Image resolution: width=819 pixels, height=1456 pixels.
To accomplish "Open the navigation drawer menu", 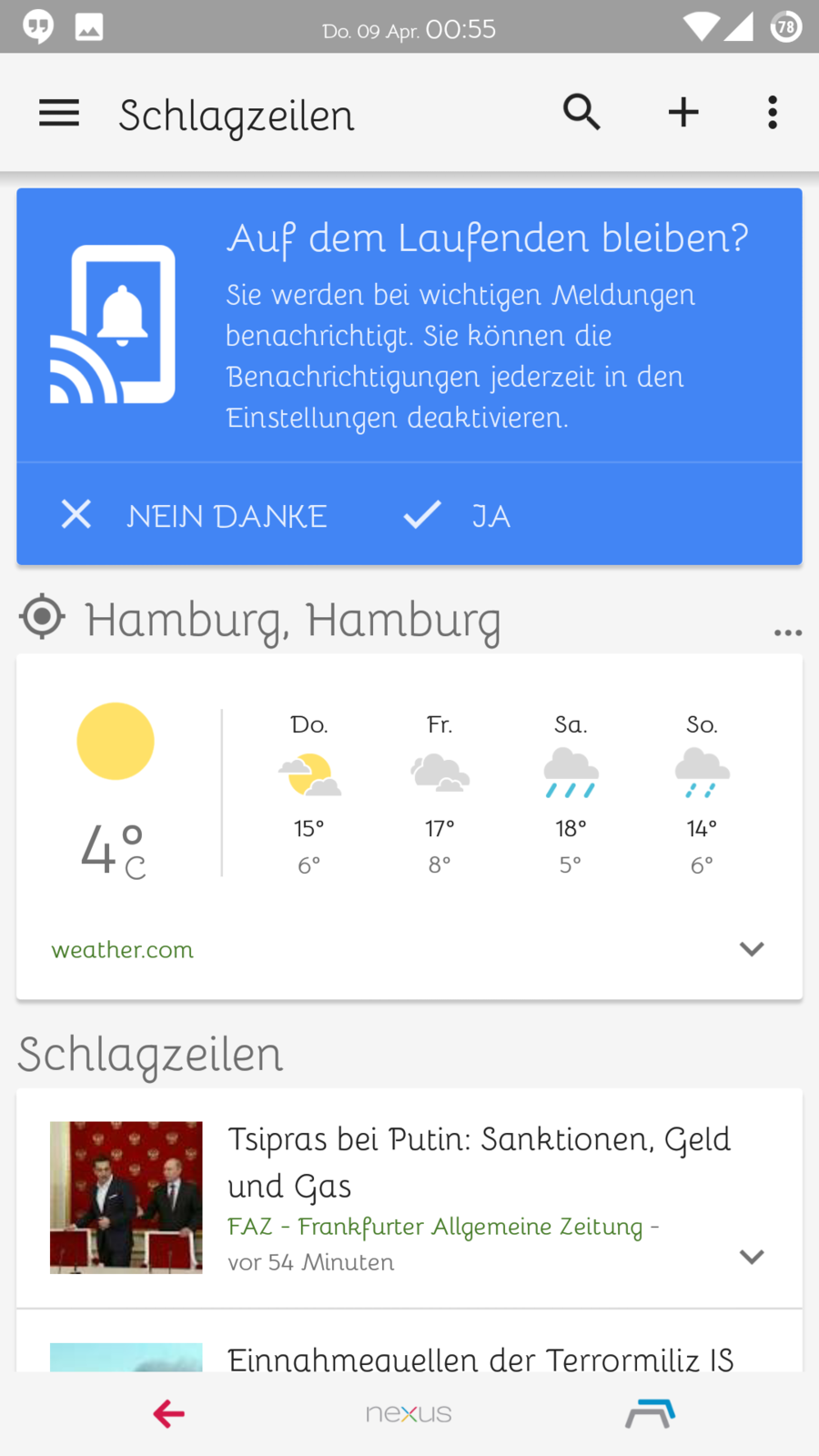I will click(x=59, y=113).
